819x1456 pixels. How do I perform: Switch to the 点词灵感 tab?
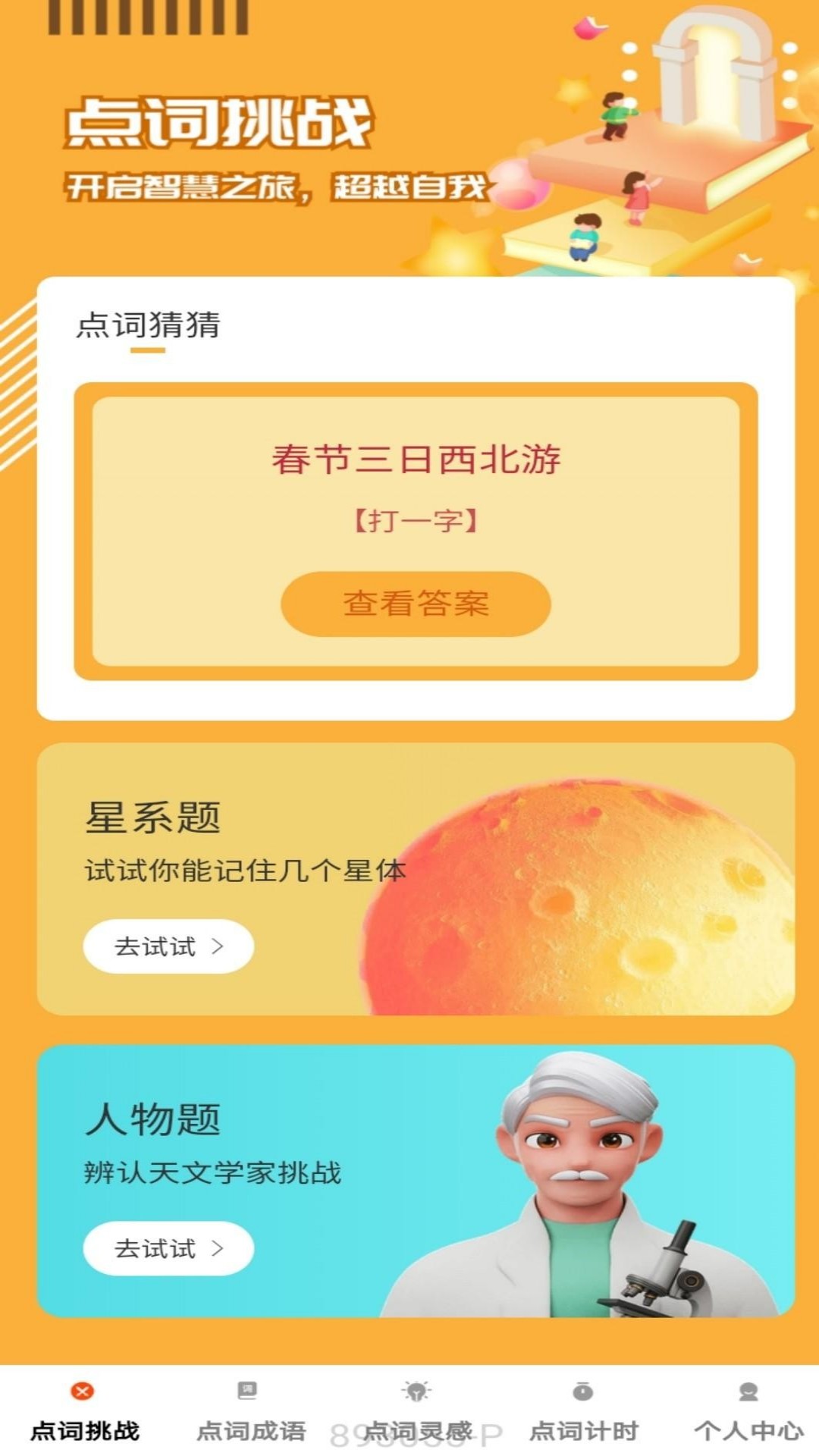[416, 1412]
